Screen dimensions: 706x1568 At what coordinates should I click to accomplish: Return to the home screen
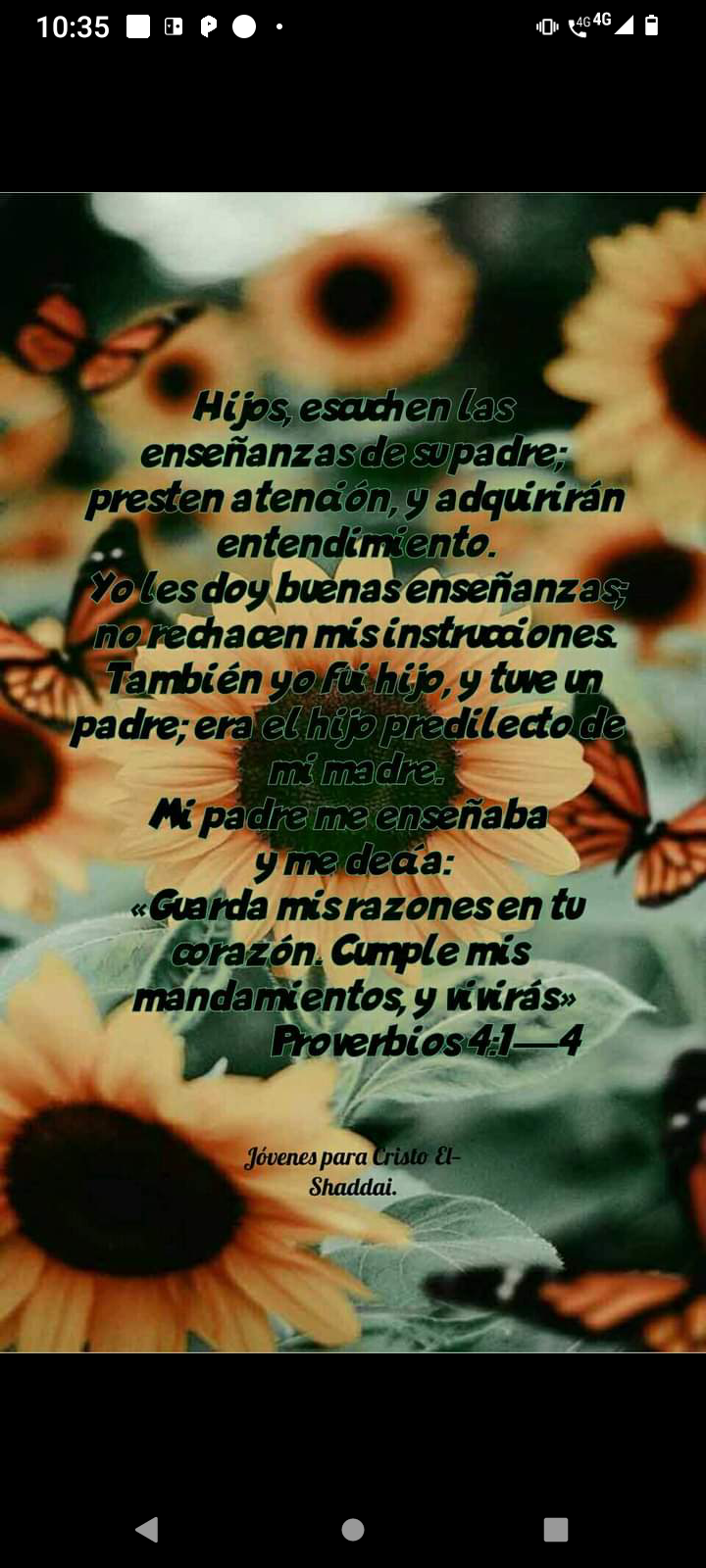353,1529
